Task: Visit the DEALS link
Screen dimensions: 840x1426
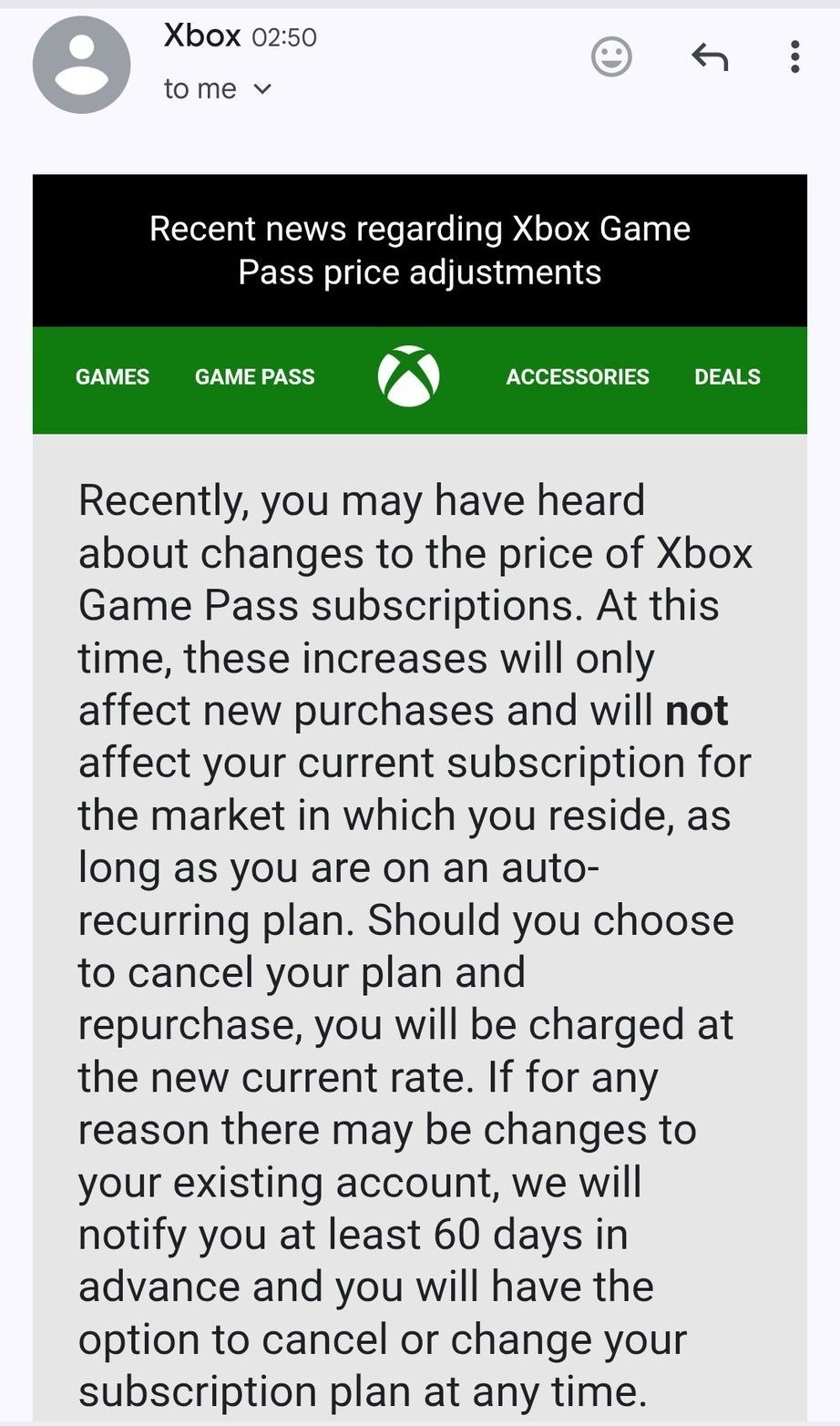Action: (x=727, y=377)
